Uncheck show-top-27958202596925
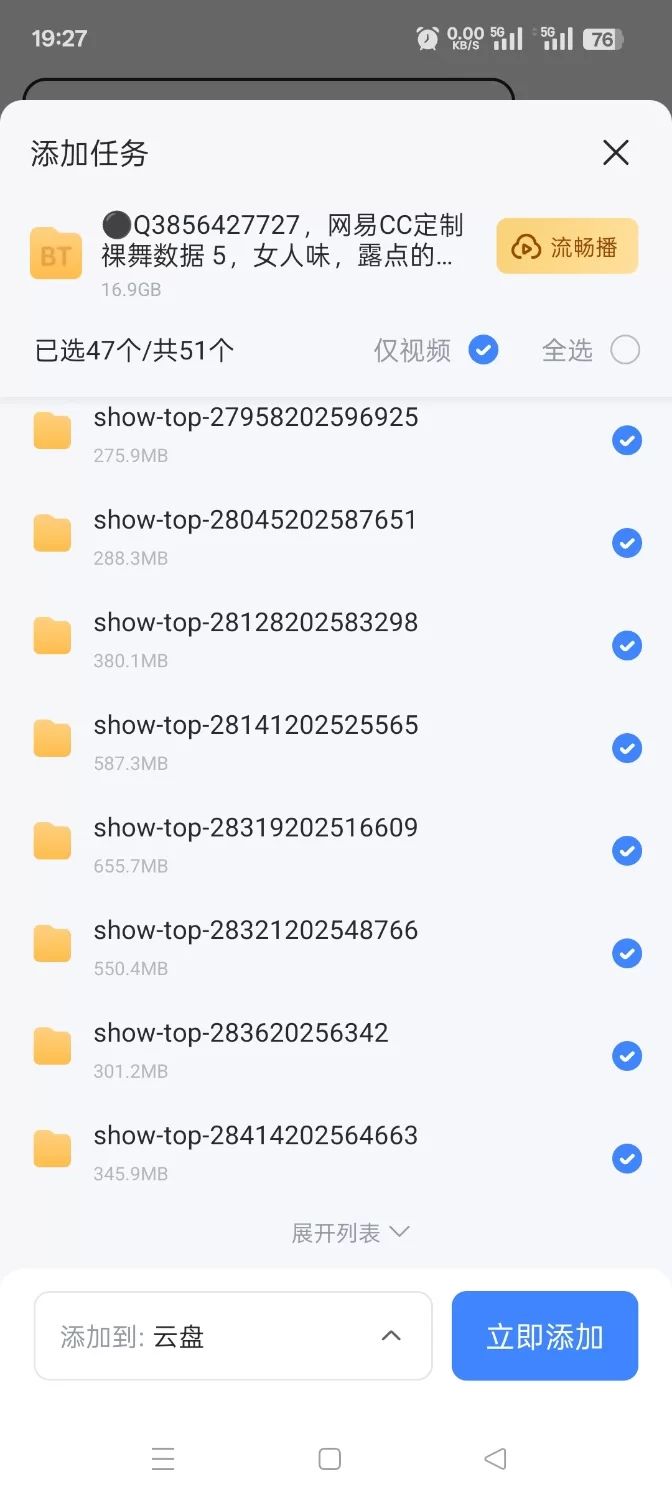This screenshot has height=1500, width=672. coord(627,440)
